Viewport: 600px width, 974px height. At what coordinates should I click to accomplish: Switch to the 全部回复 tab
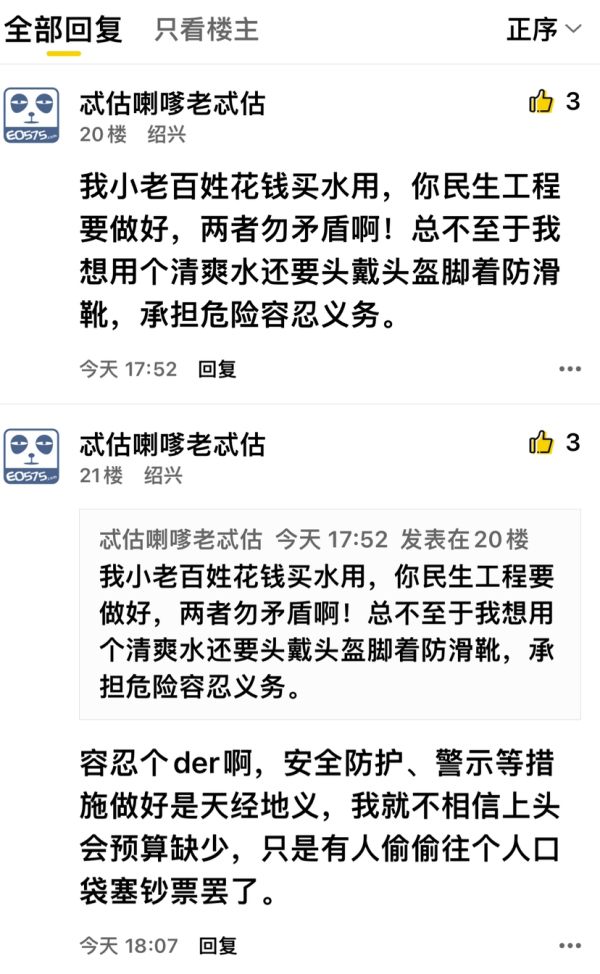[x=63, y=30]
